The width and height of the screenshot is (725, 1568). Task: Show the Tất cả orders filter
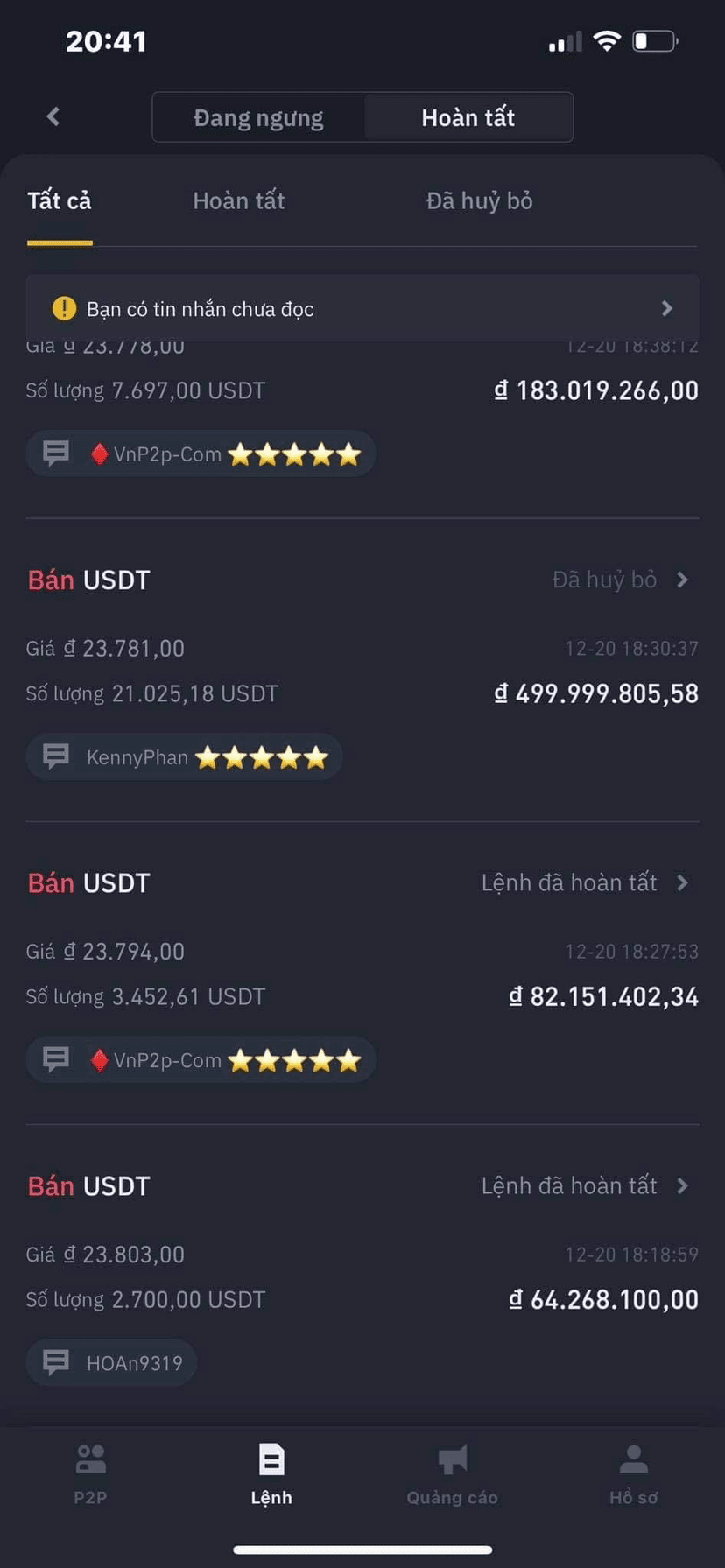coord(60,201)
